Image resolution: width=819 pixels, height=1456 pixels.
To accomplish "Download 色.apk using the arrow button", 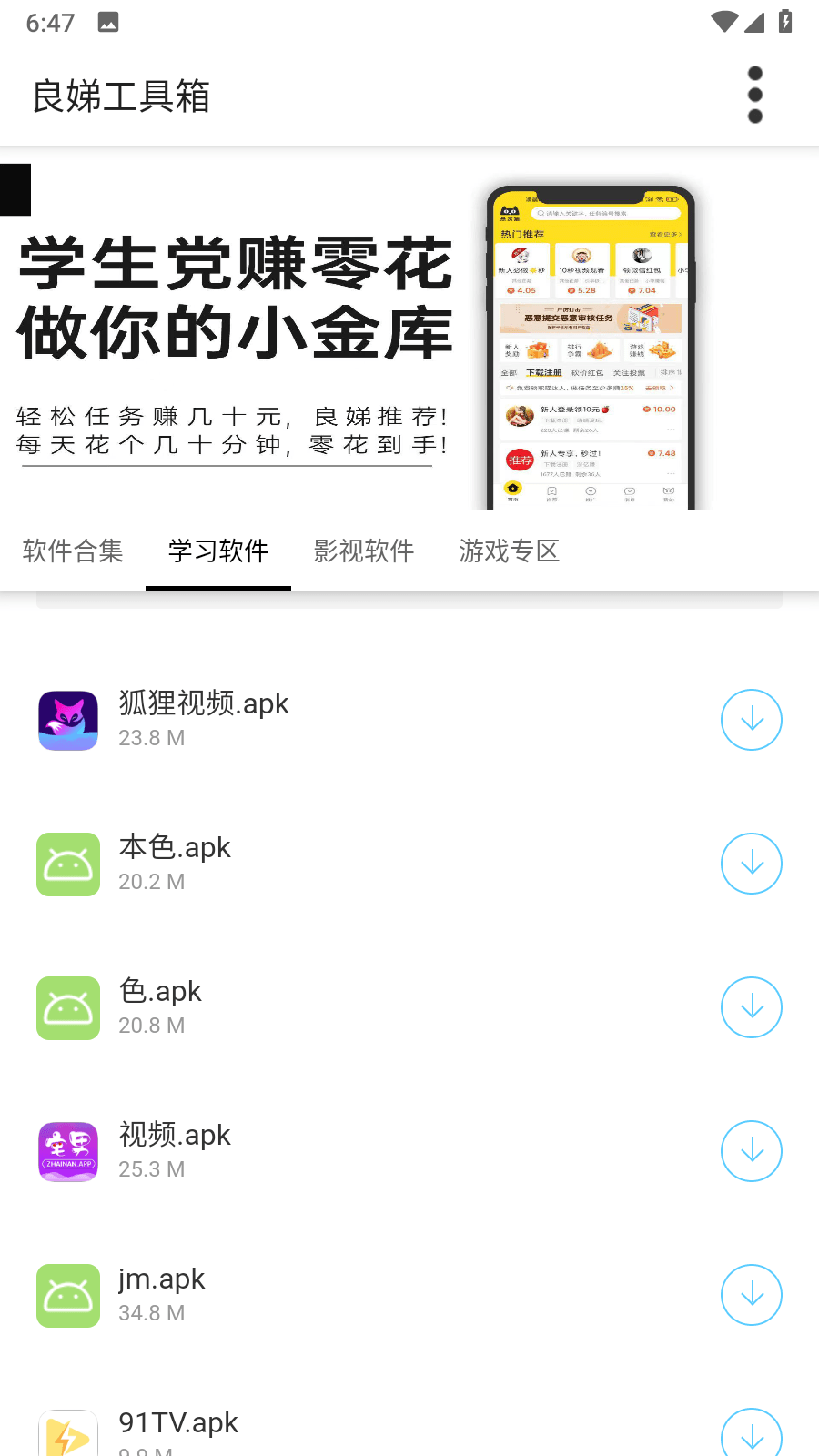I will click(x=752, y=1007).
